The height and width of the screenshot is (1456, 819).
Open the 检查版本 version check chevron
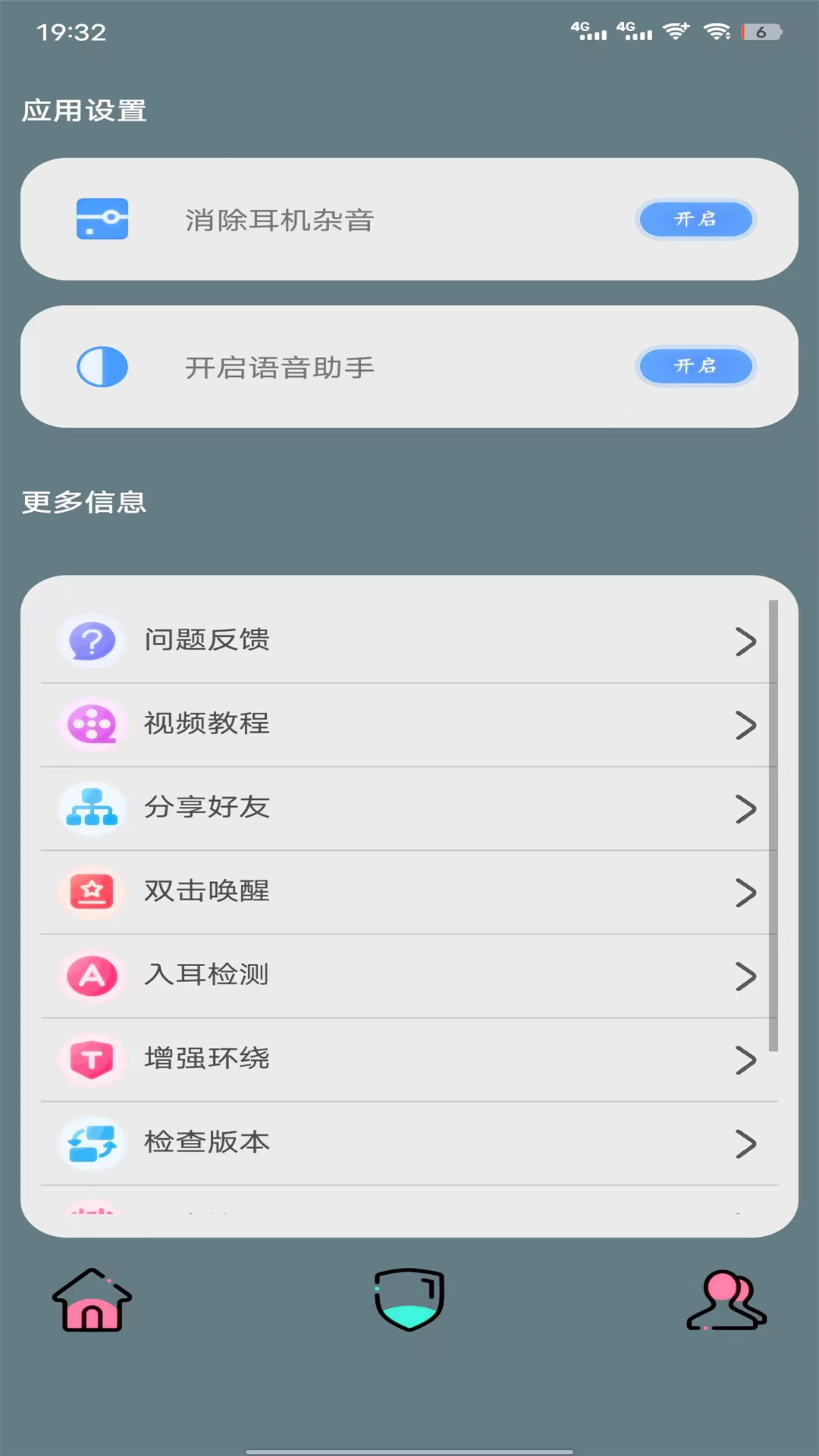coord(747,1144)
